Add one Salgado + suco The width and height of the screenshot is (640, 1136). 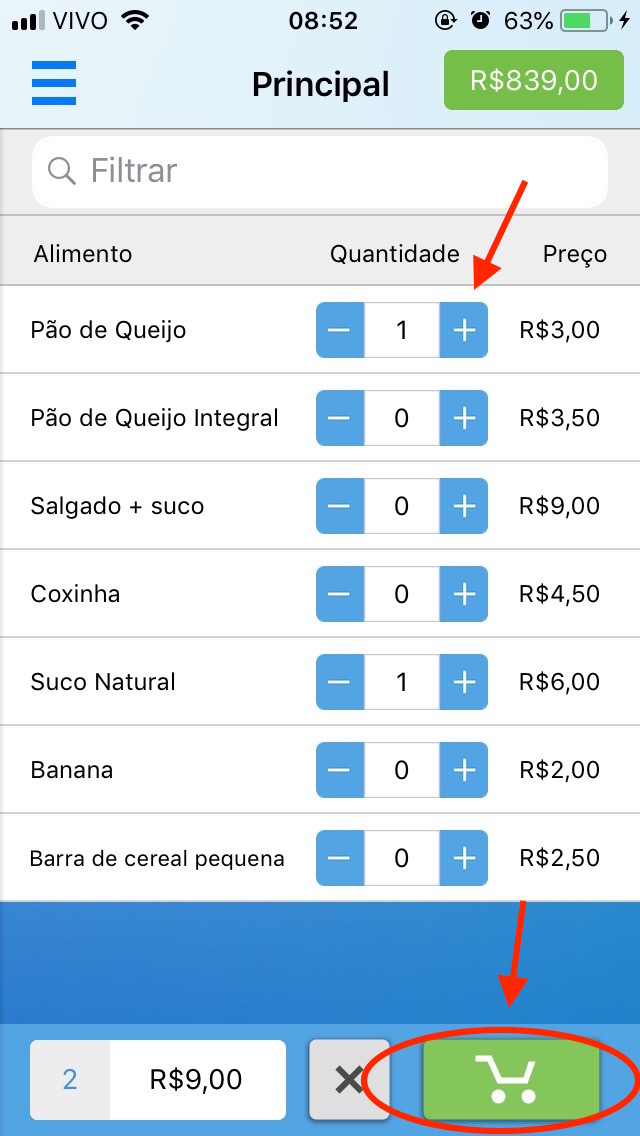coord(464,506)
